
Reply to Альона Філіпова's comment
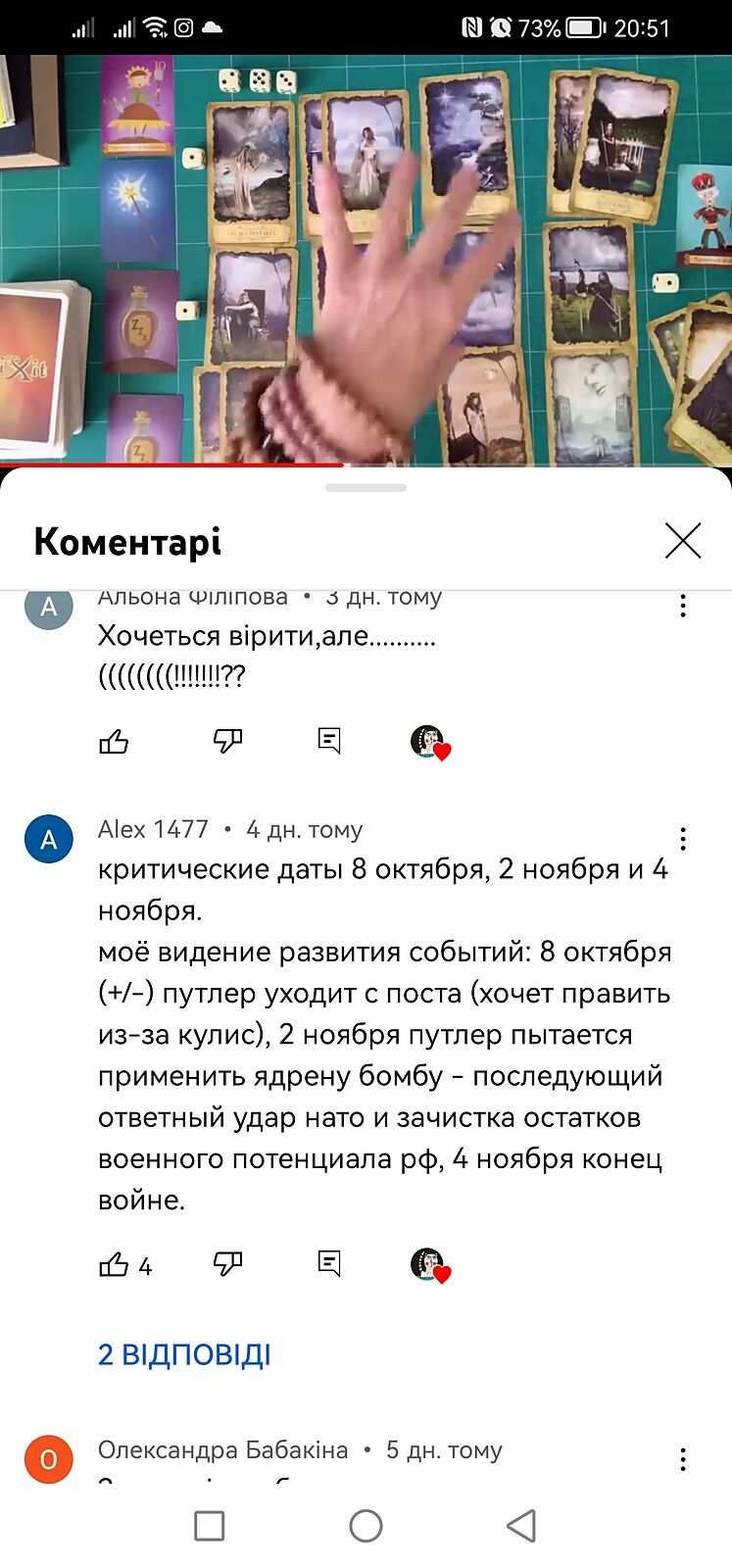coord(329,741)
